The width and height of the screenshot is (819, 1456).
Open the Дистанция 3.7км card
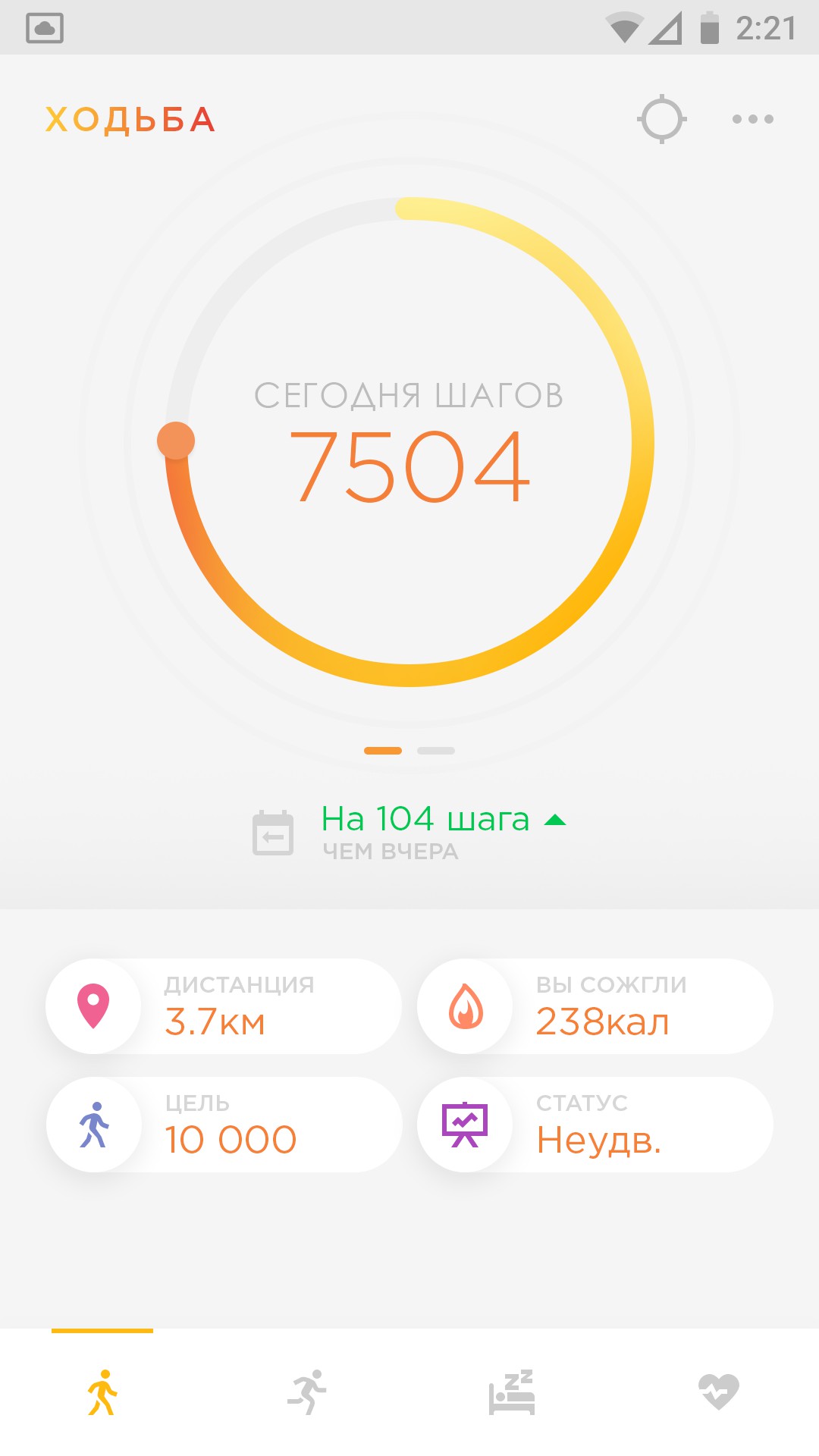pos(224,1006)
